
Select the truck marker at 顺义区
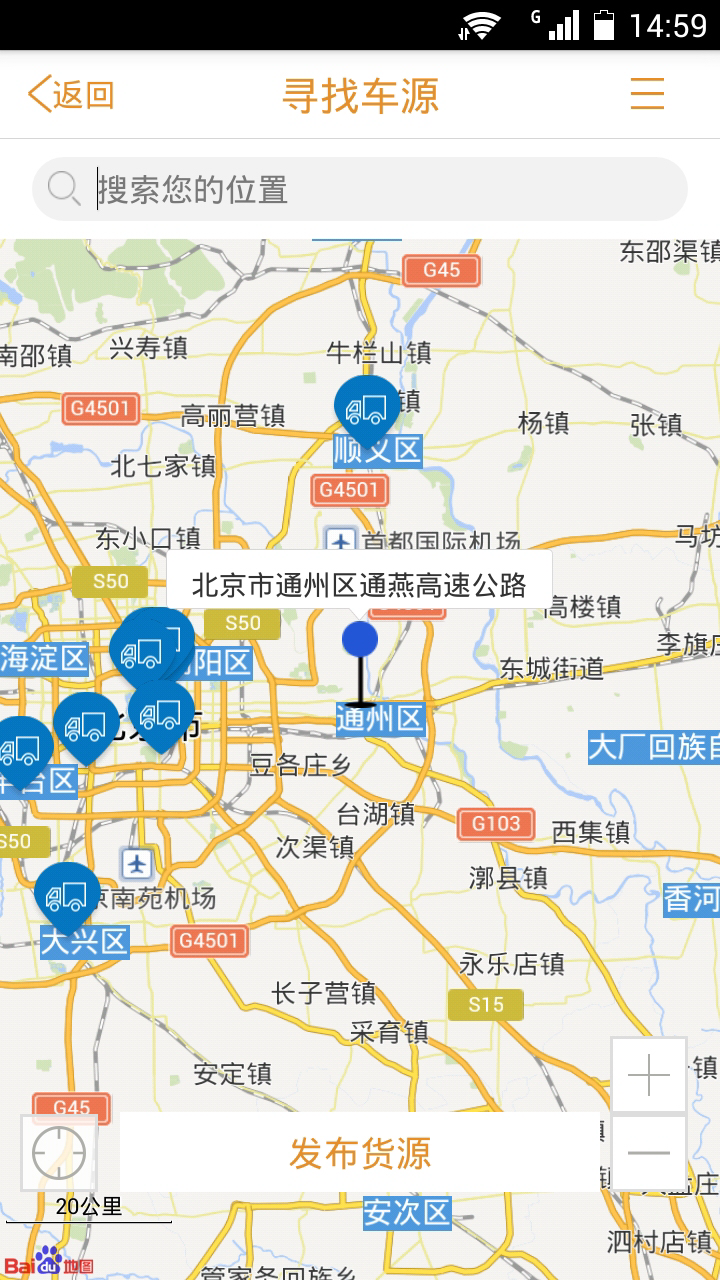click(x=367, y=408)
